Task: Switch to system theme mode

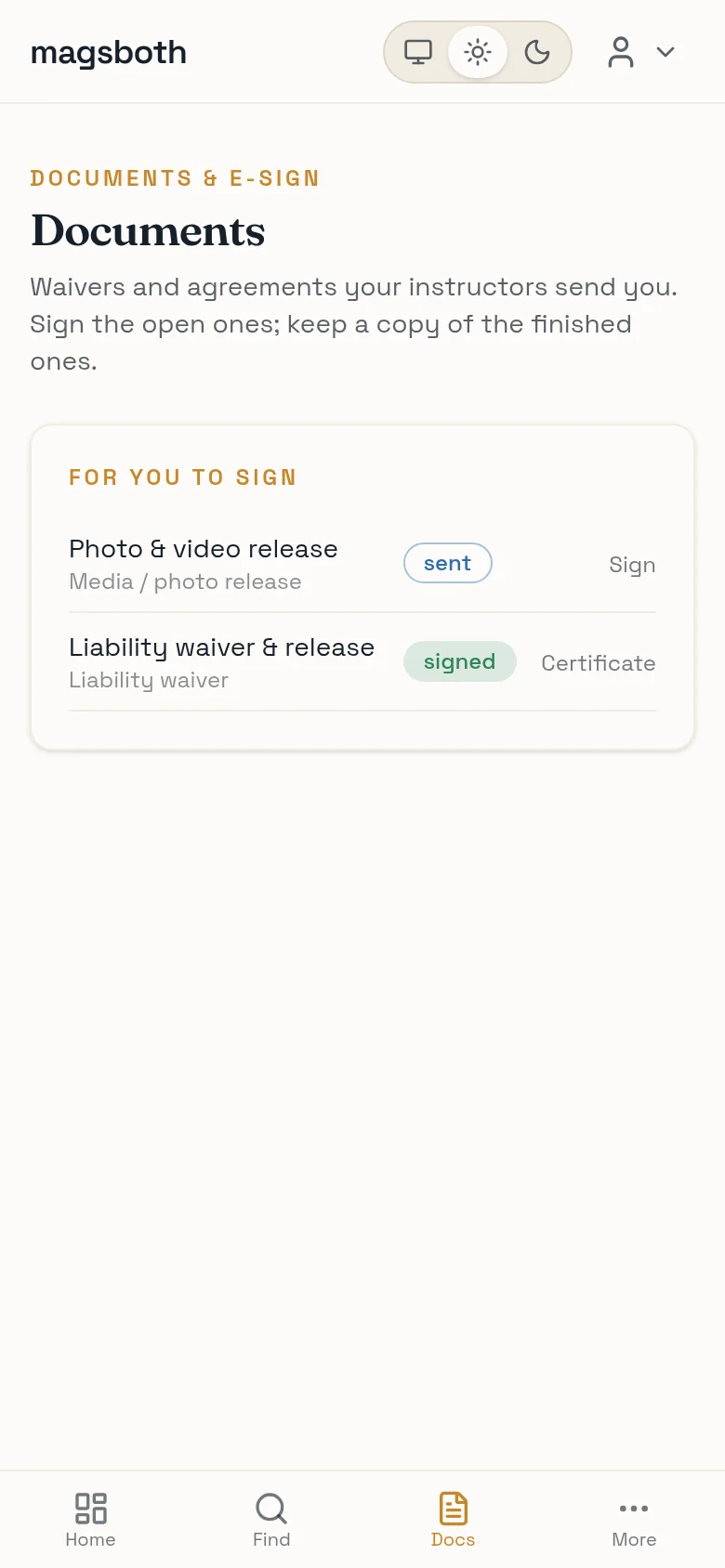Action: (x=418, y=52)
